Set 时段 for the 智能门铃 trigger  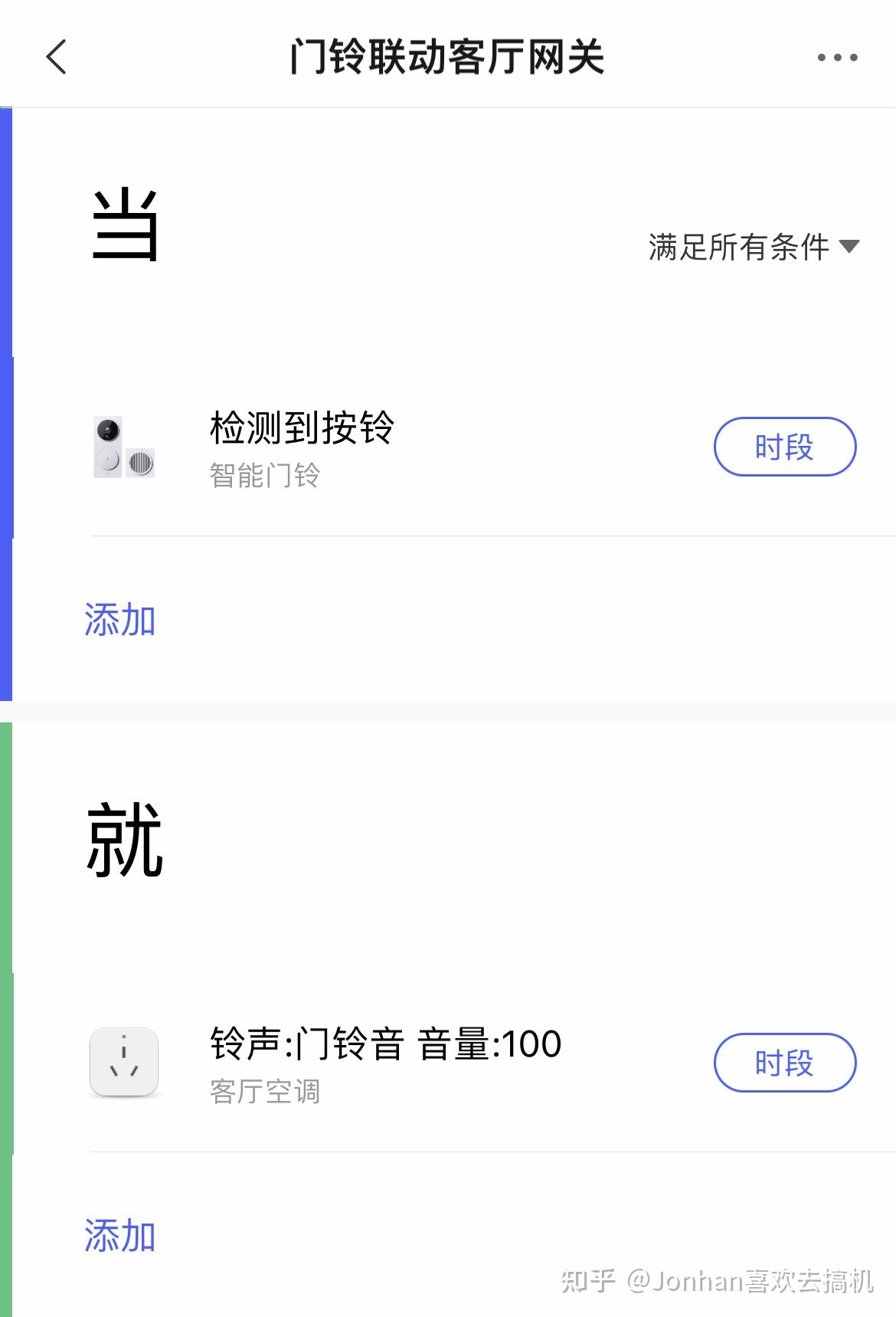[784, 447]
